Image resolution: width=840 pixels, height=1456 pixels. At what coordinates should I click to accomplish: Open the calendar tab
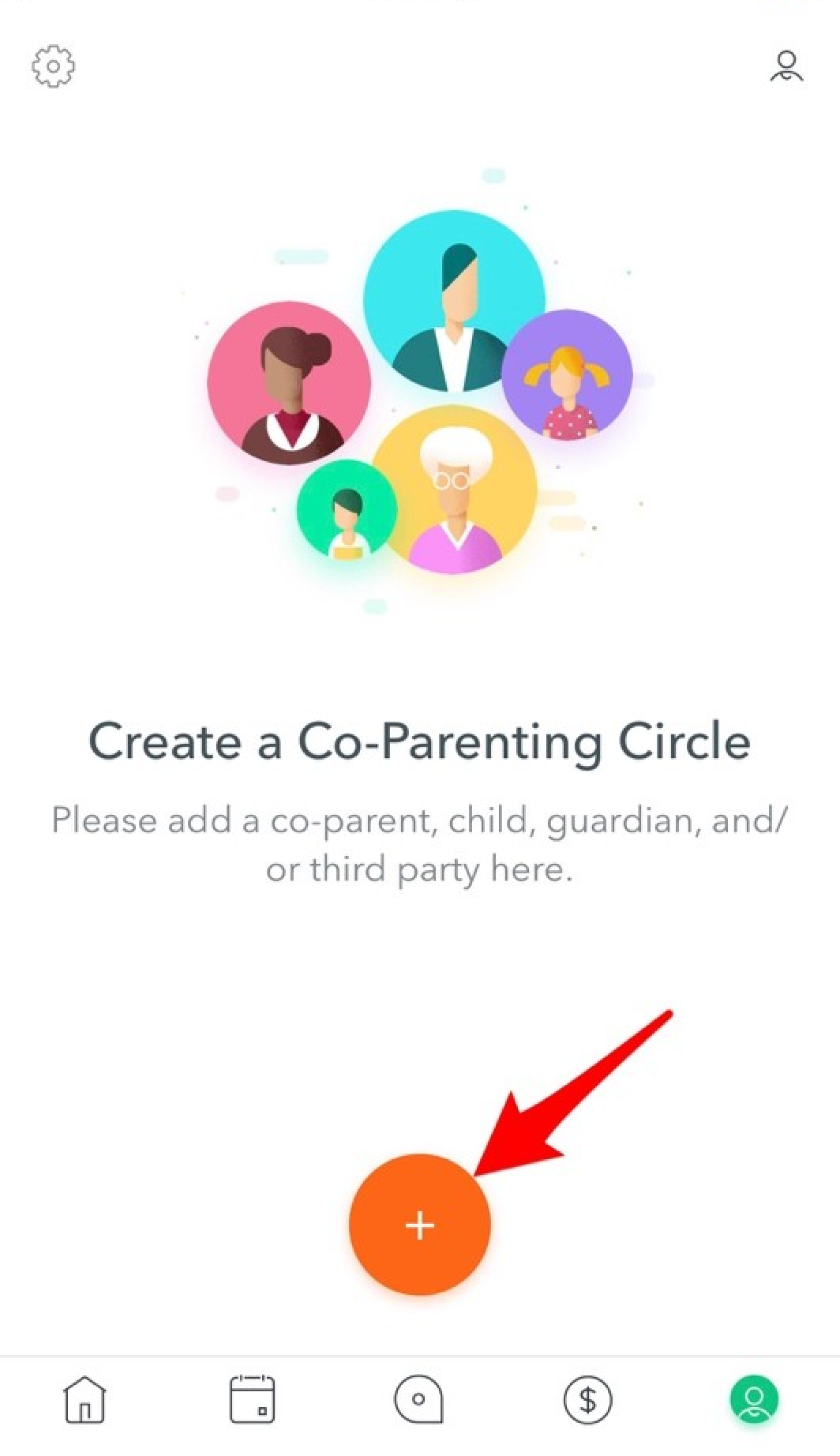(x=253, y=1399)
